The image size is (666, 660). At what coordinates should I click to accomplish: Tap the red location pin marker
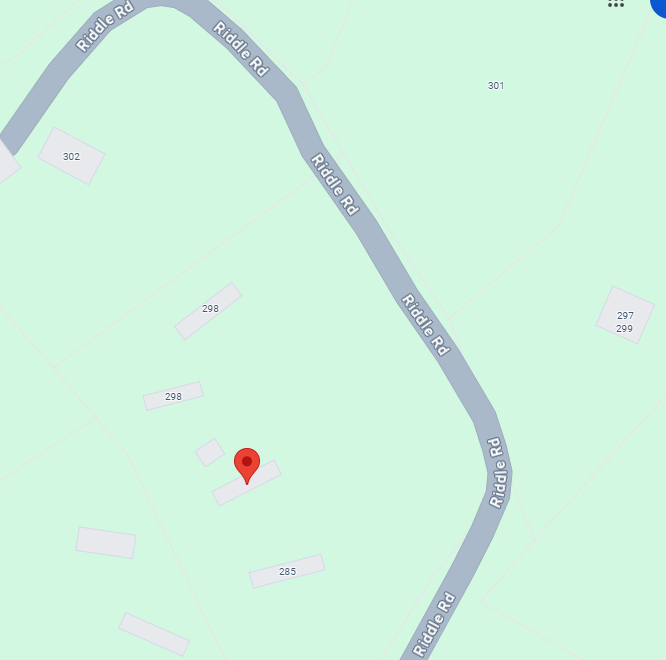247,464
